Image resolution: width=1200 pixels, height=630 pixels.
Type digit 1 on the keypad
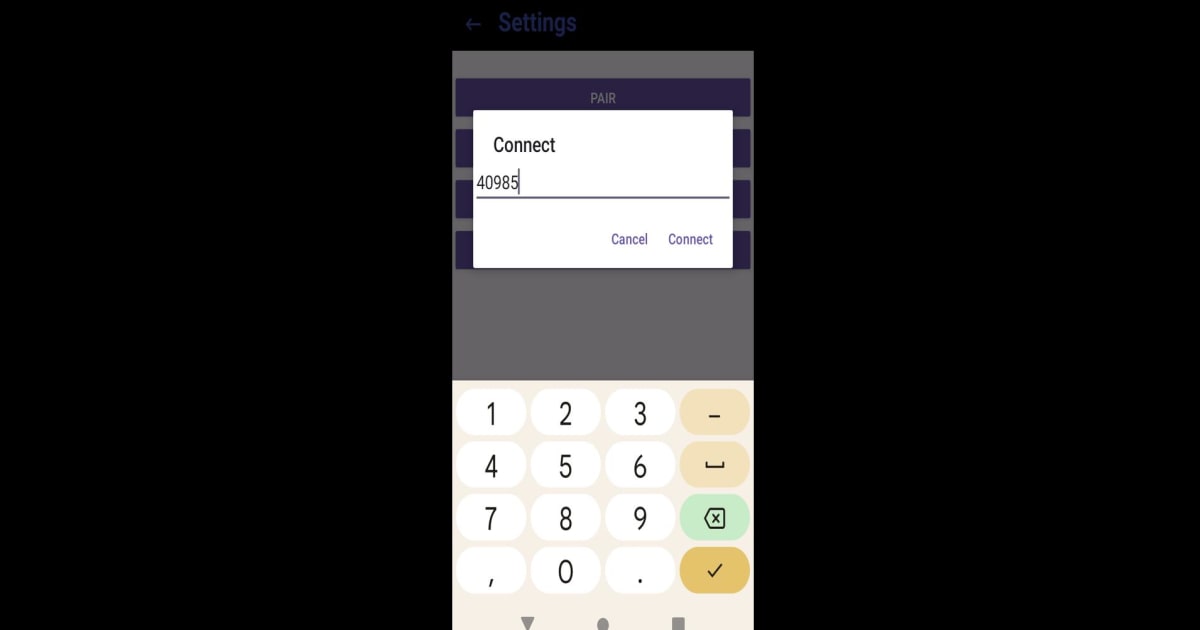tap(491, 413)
